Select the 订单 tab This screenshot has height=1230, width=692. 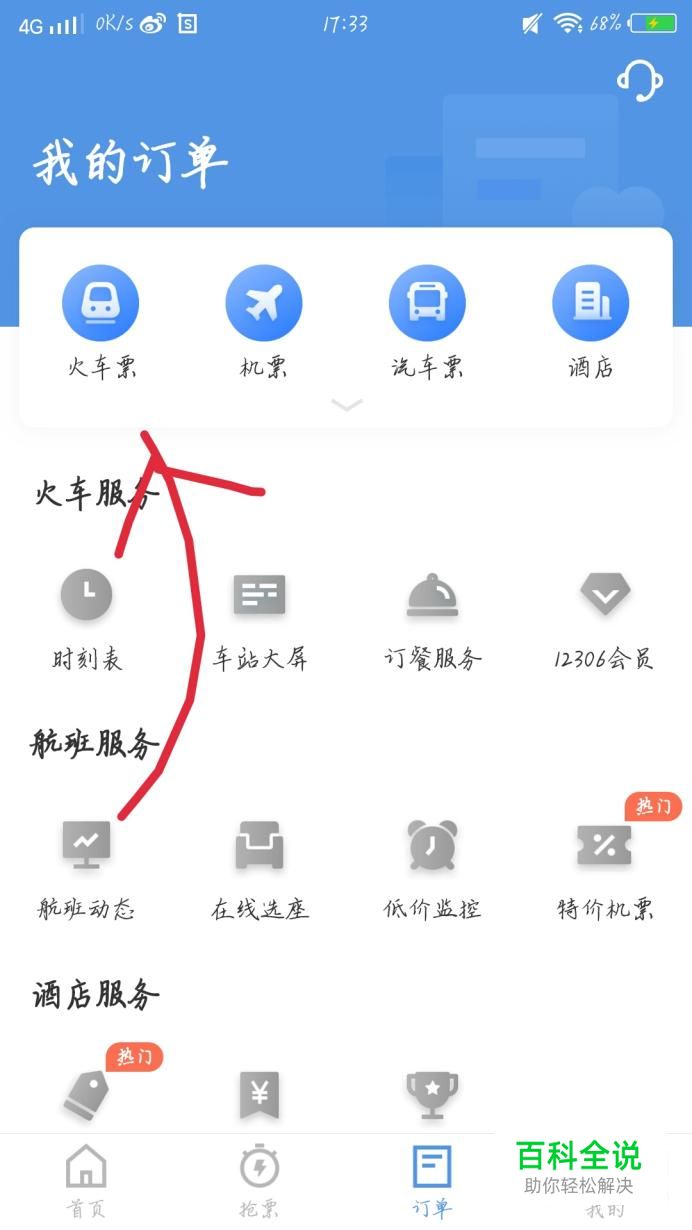[x=432, y=1180]
